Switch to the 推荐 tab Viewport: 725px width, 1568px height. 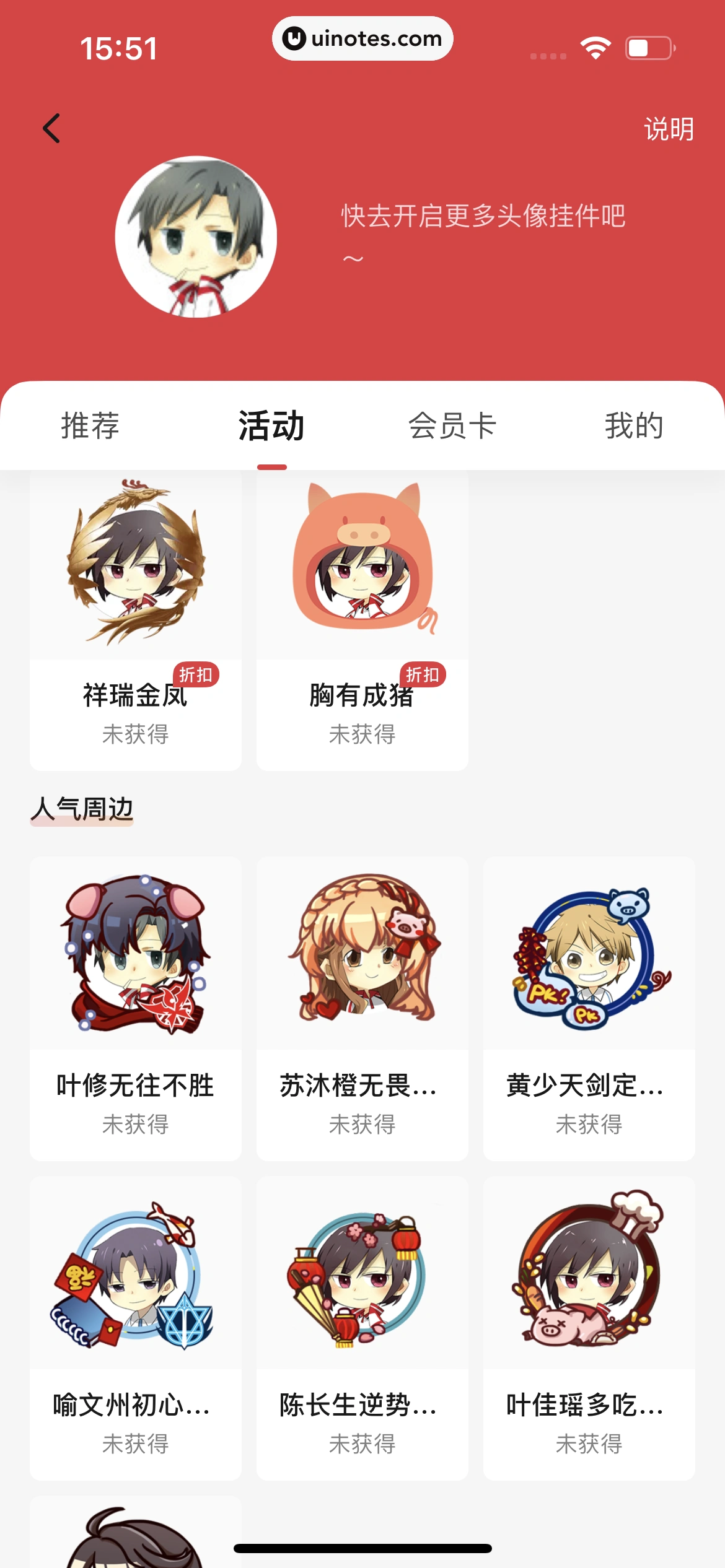pos(90,425)
